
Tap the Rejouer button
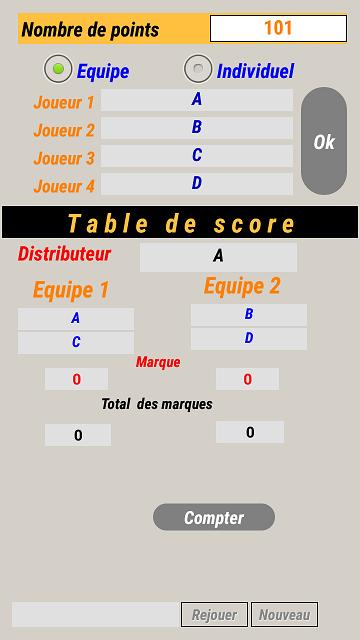214,614
